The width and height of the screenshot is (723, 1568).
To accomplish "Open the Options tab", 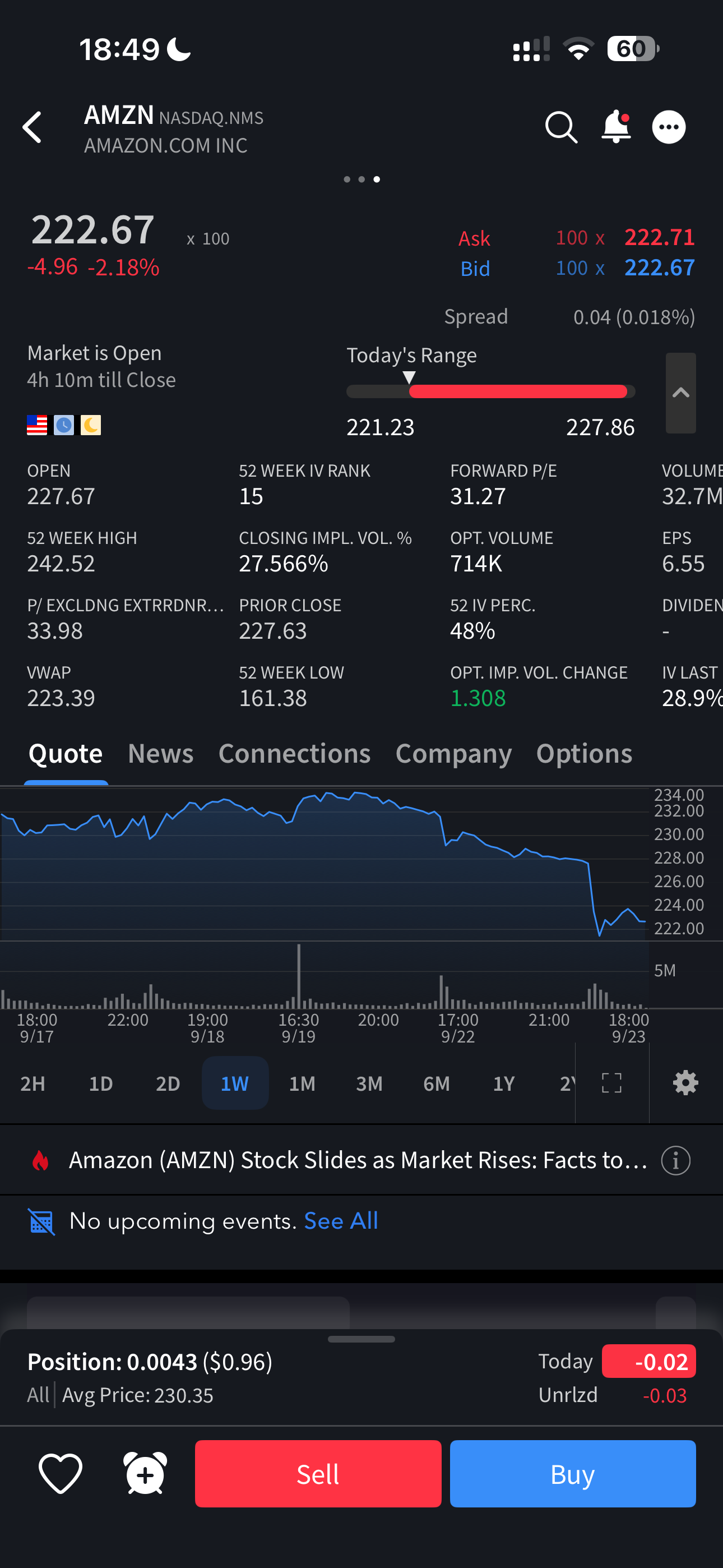I will [x=583, y=754].
